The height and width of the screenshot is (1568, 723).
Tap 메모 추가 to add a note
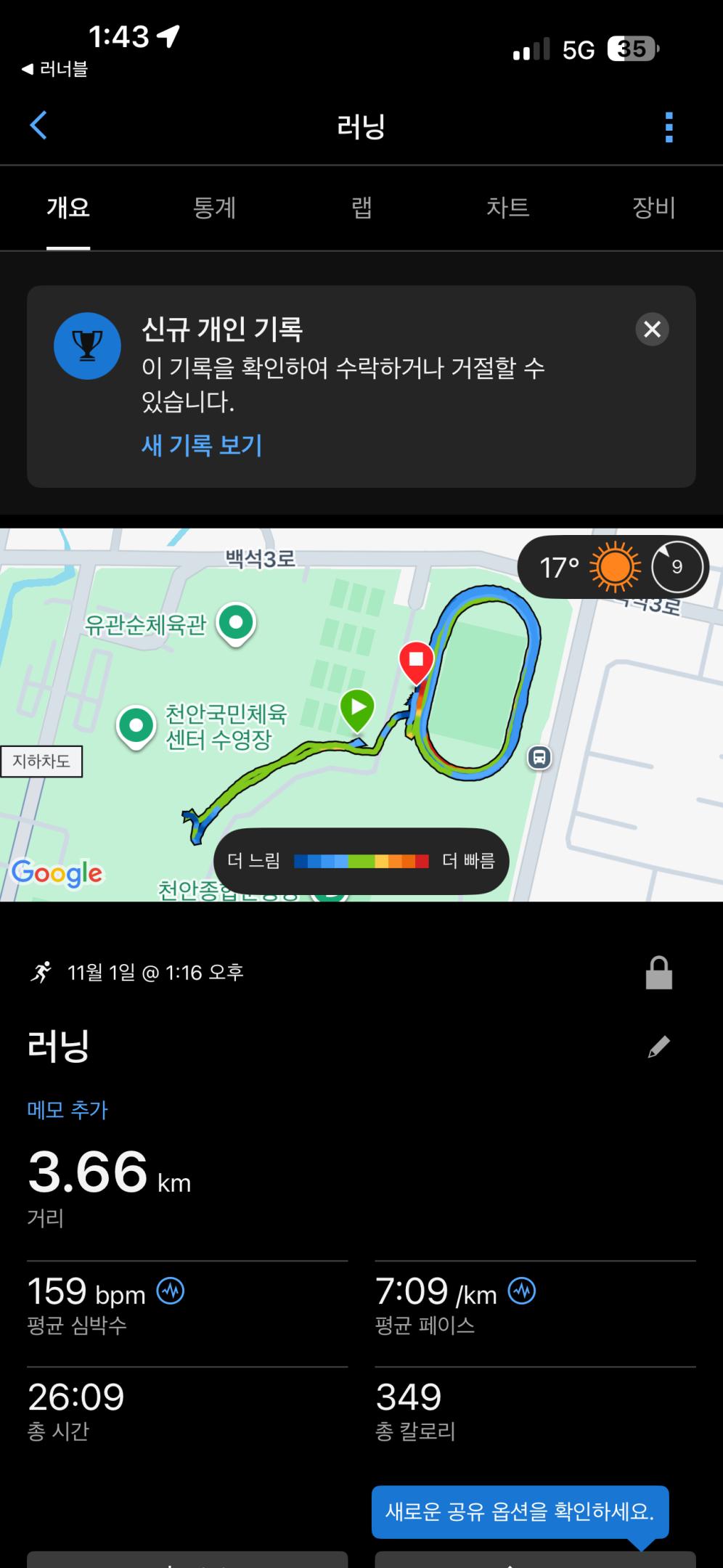pos(67,1109)
